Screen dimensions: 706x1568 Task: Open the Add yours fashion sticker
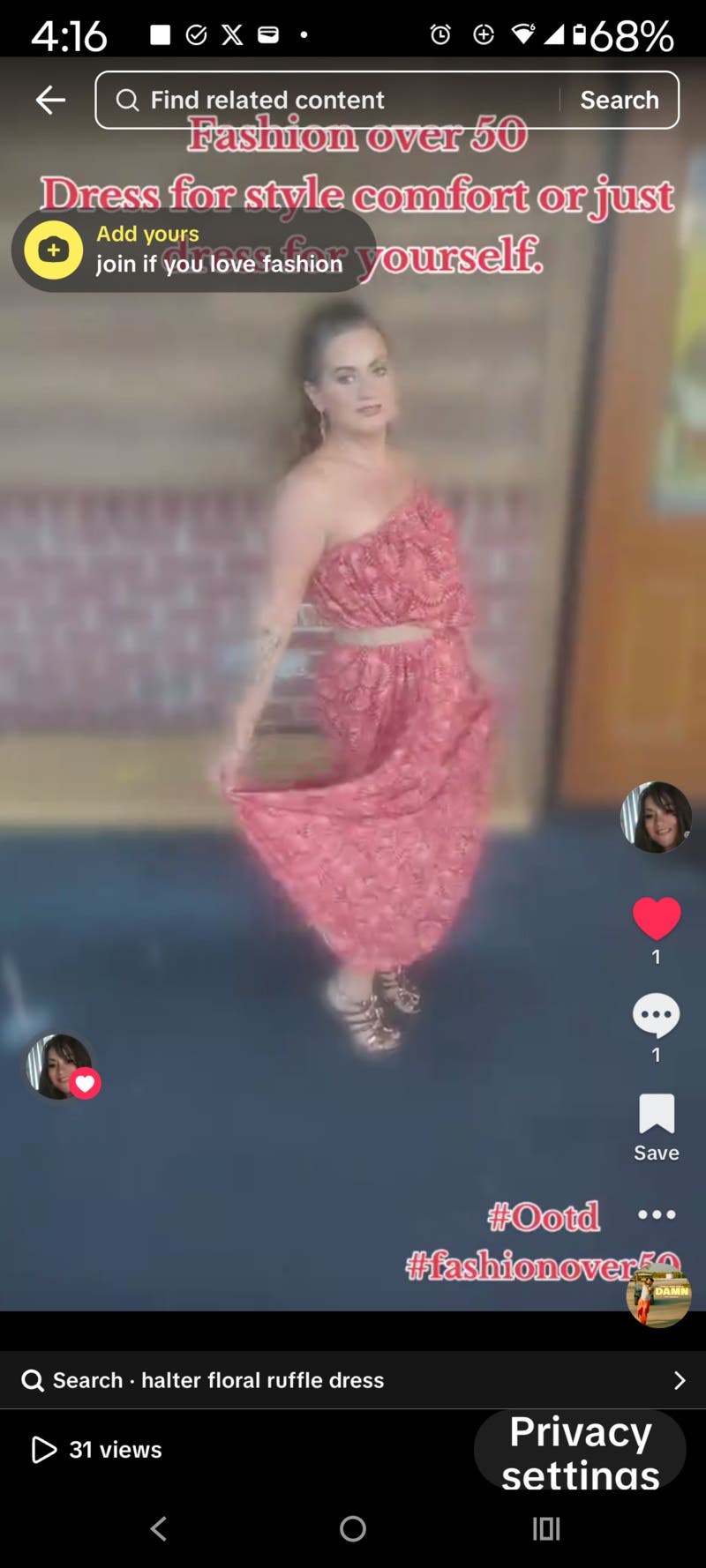click(192, 250)
